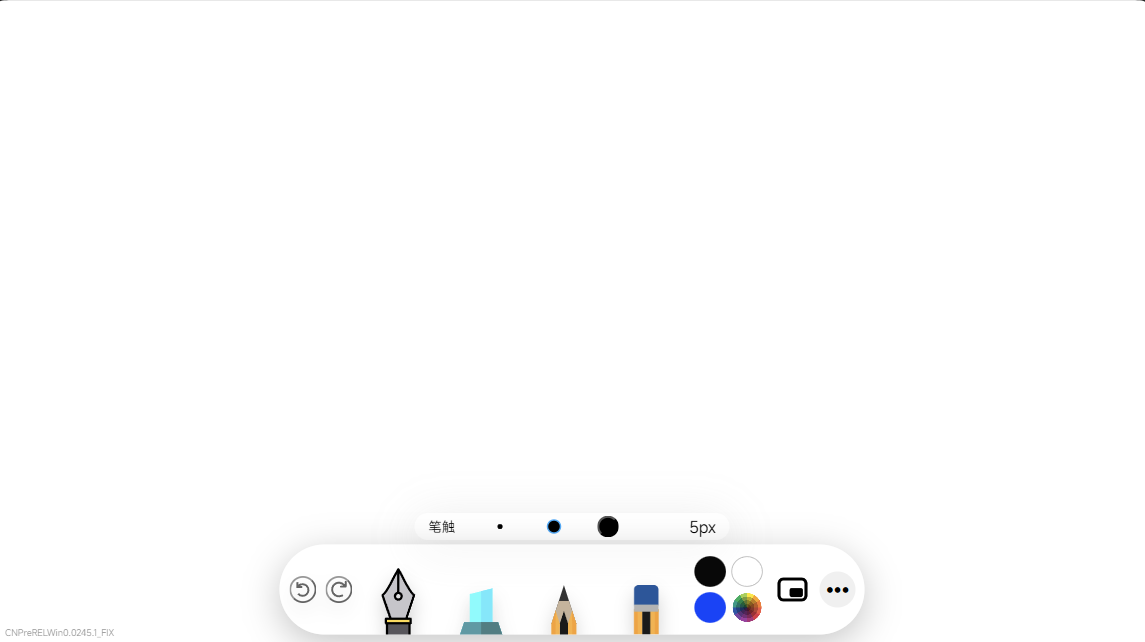
Task: Select the pencil tool
Action: [x=564, y=609]
